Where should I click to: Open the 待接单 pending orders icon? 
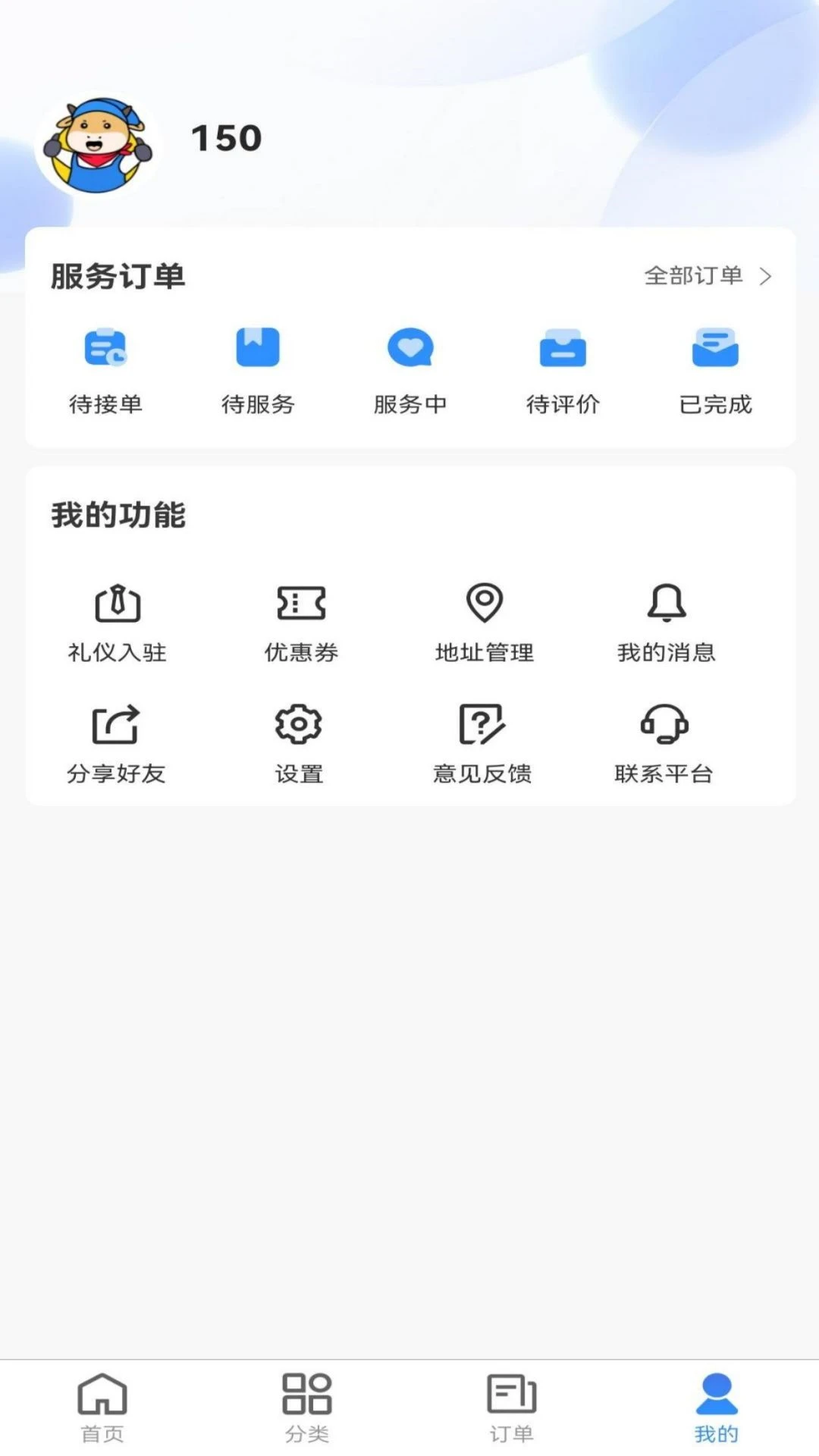point(107,350)
